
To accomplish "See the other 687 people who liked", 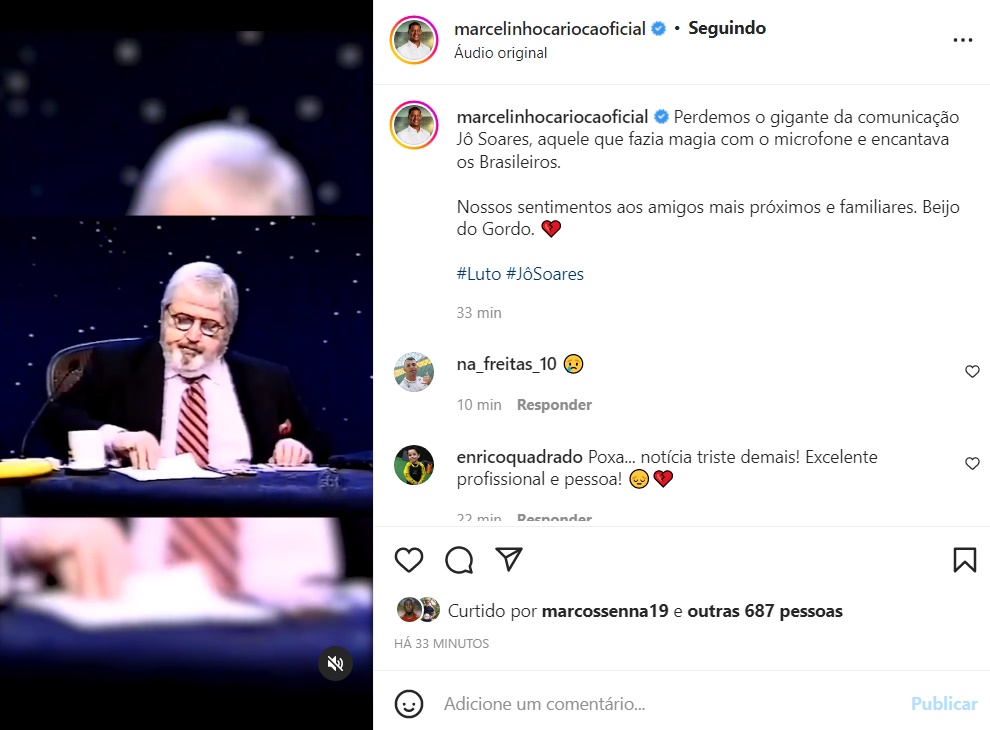I will (x=765, y=611).
